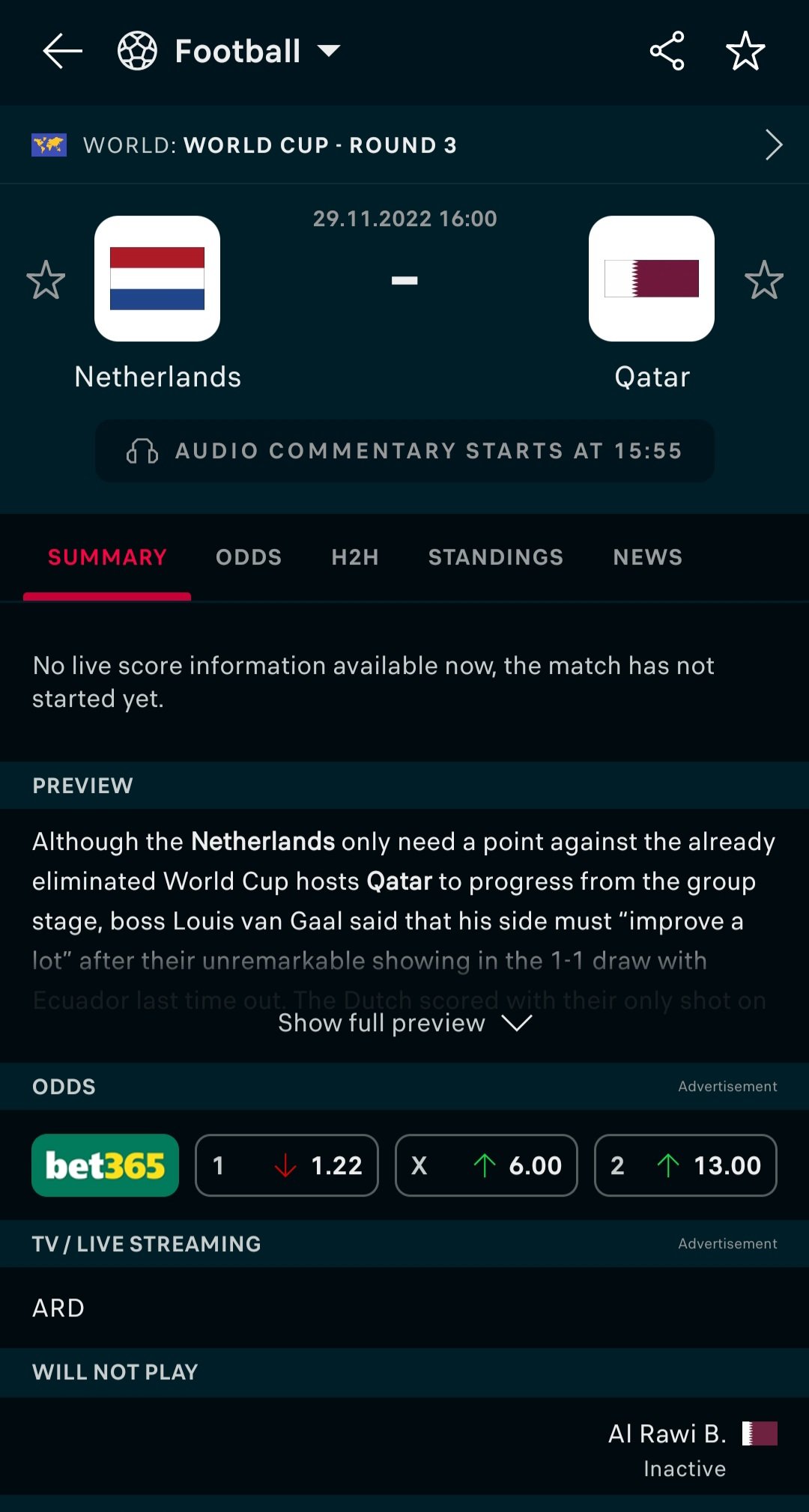Switch to the News tab
This screenshot has width=809, height=1512.
(x=647, y=557)
